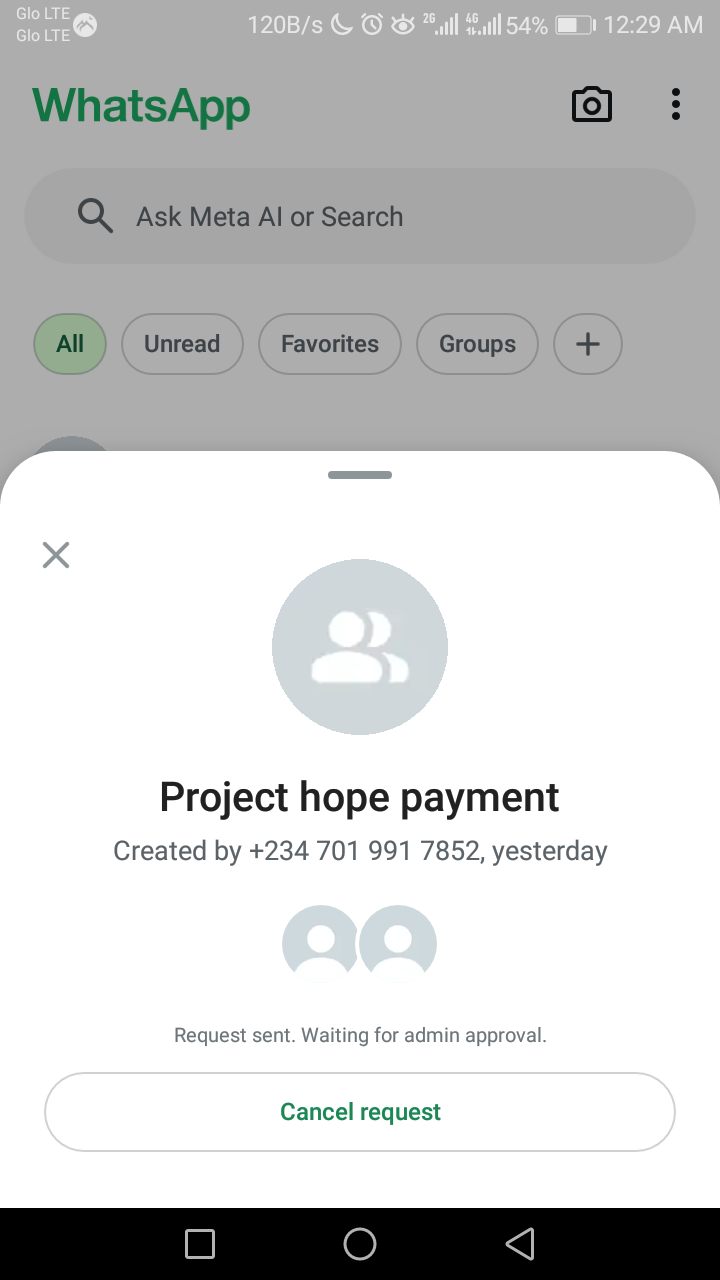The image size is (720, 1280).
Task: Tap the Ask Meta AI or Search box
Action: tap(360, 216)
